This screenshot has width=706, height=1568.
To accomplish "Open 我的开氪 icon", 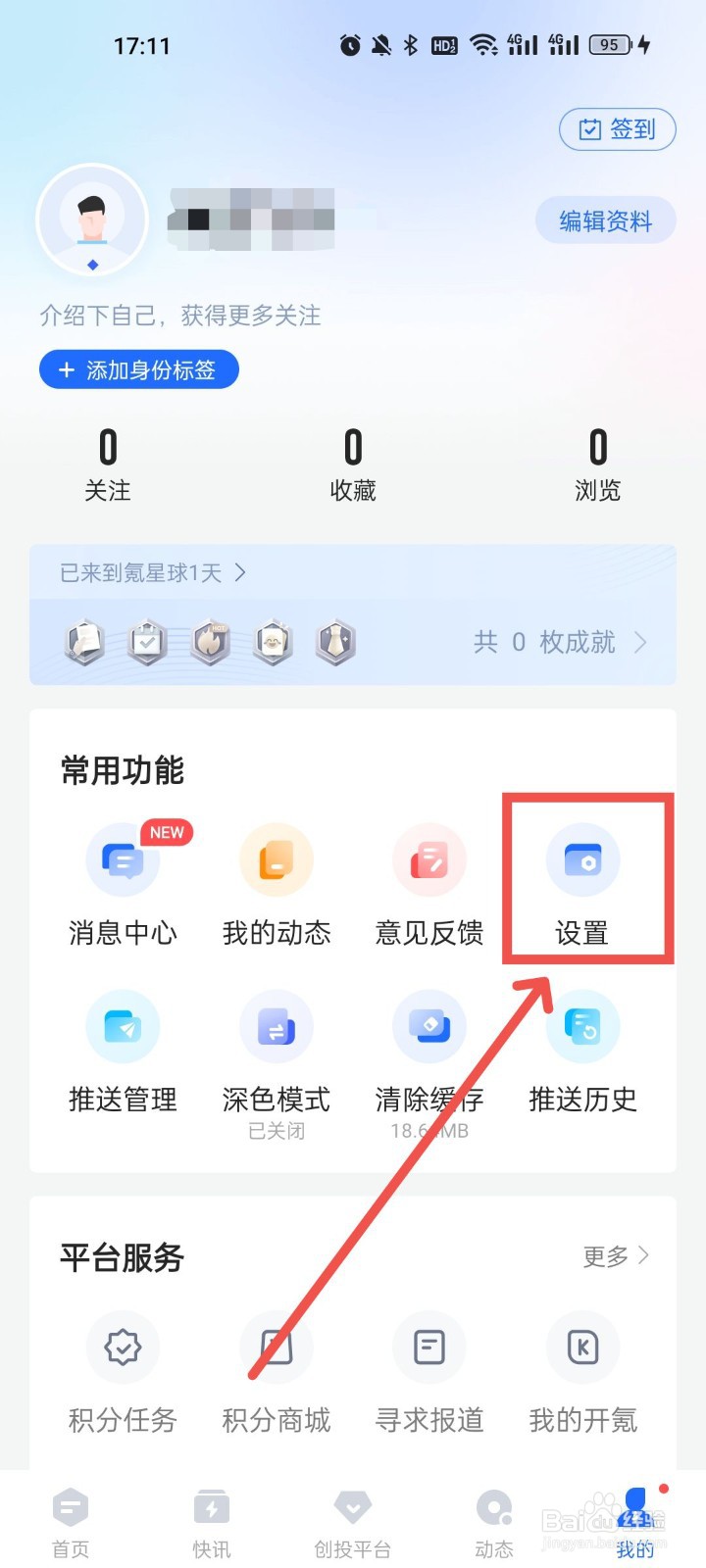I will tap(582, 1347).
